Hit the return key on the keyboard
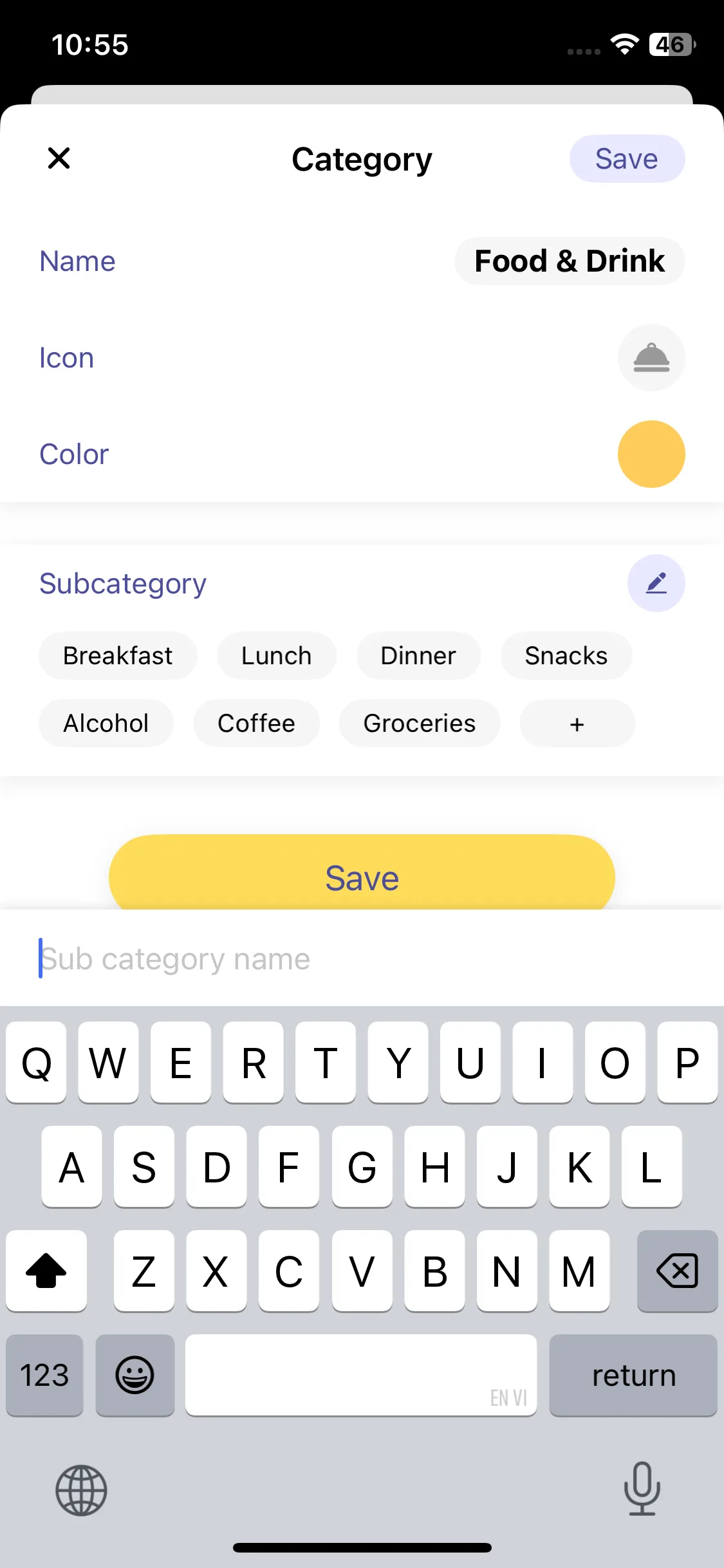The height and width of the screenshot is (1568, 724). click(x=633, y=1376)
